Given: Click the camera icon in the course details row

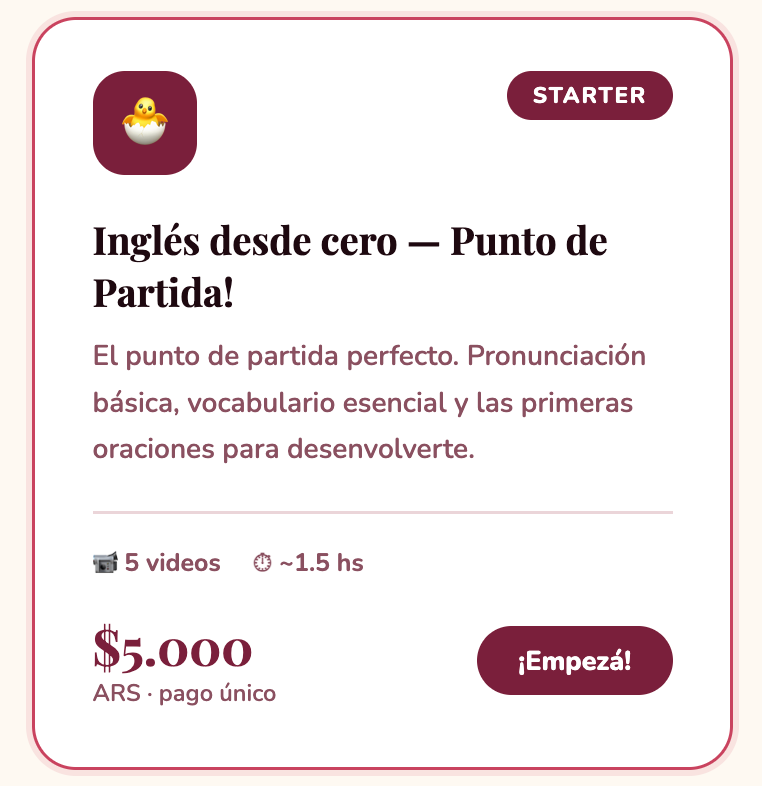Looking at the screenshot, I should pos(104,563).
